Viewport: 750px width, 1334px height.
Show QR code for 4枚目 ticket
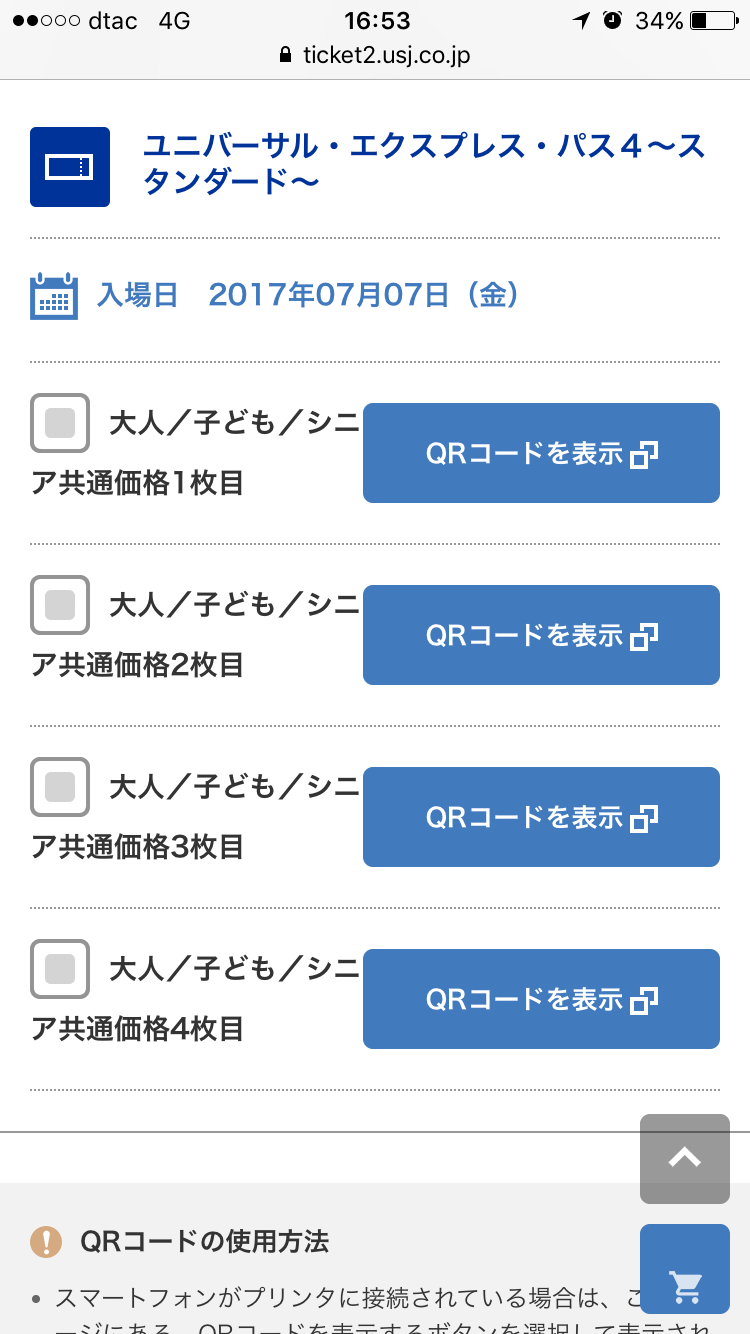[541, 999]
